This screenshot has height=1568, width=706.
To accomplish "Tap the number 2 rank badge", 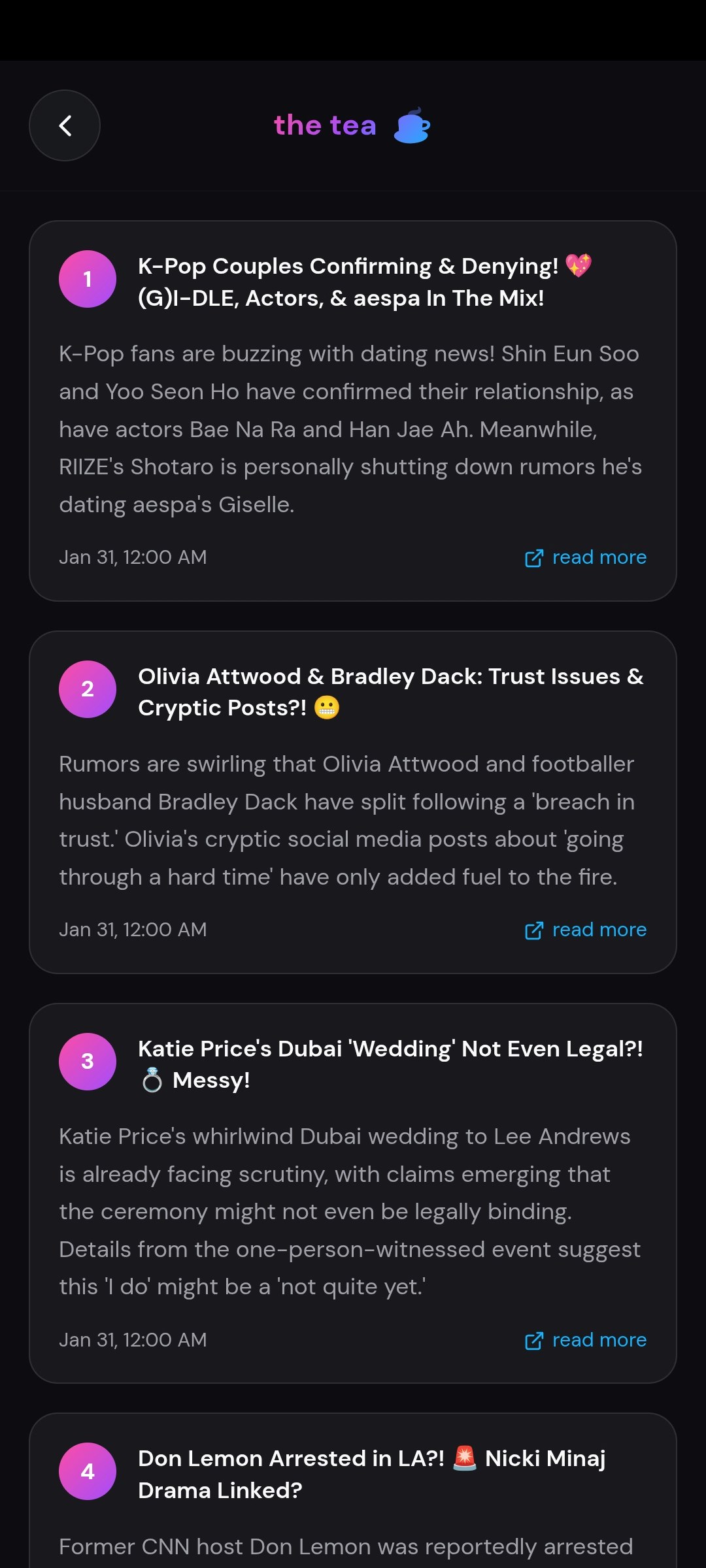I will click(x=88, y=689).
